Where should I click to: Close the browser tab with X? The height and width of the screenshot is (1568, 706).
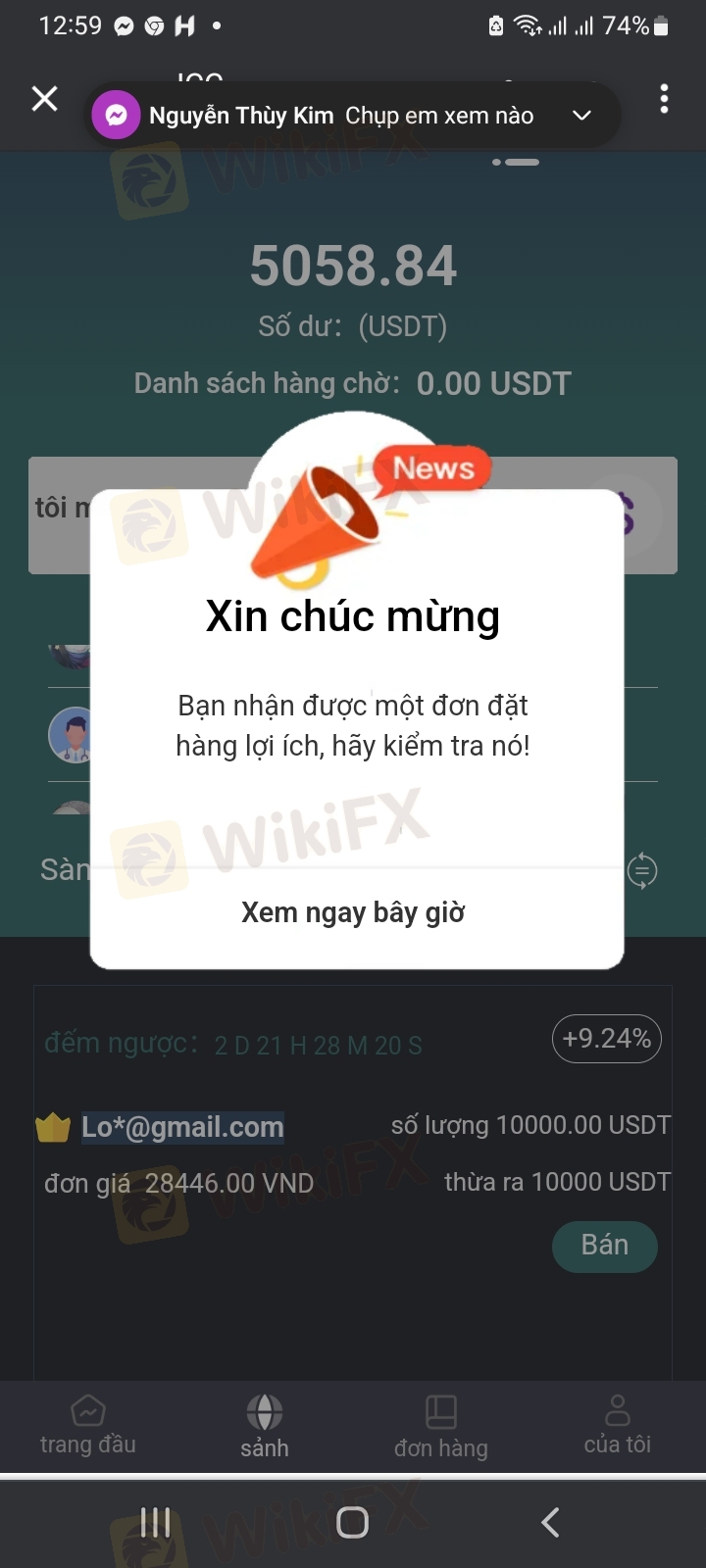(x=45, y=99)
